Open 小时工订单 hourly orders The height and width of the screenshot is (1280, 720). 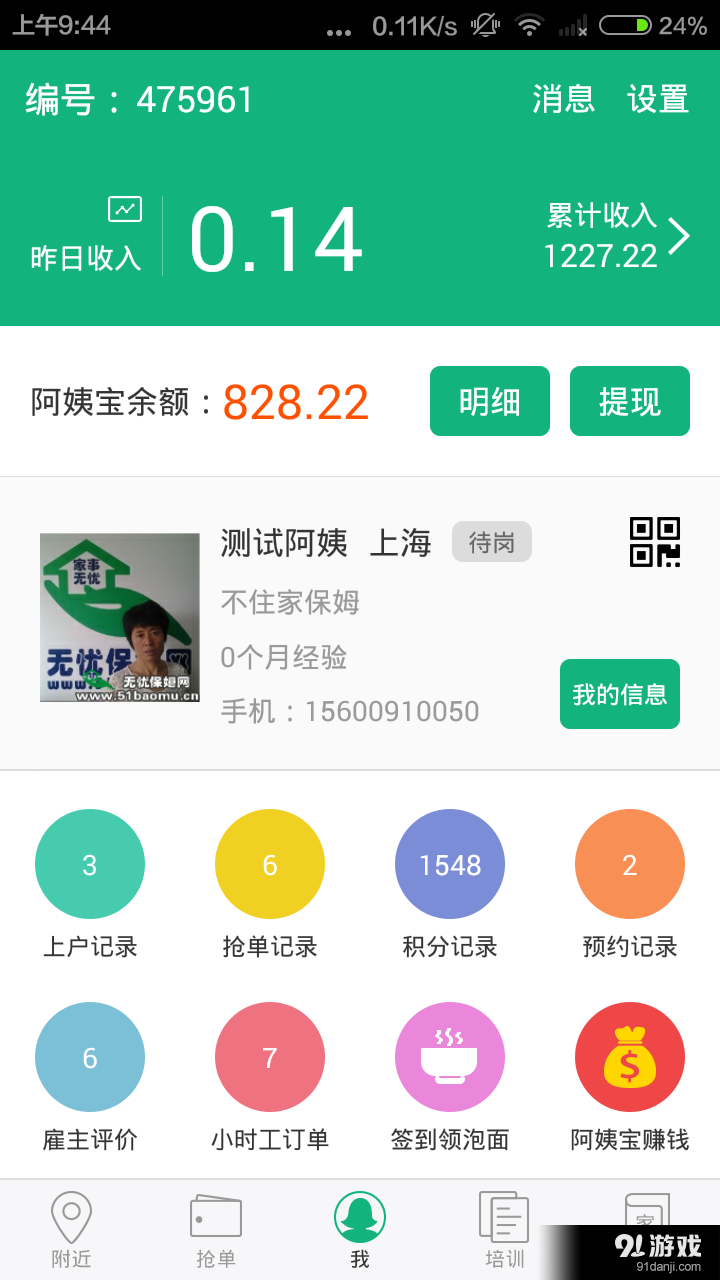pos(270,1056)
